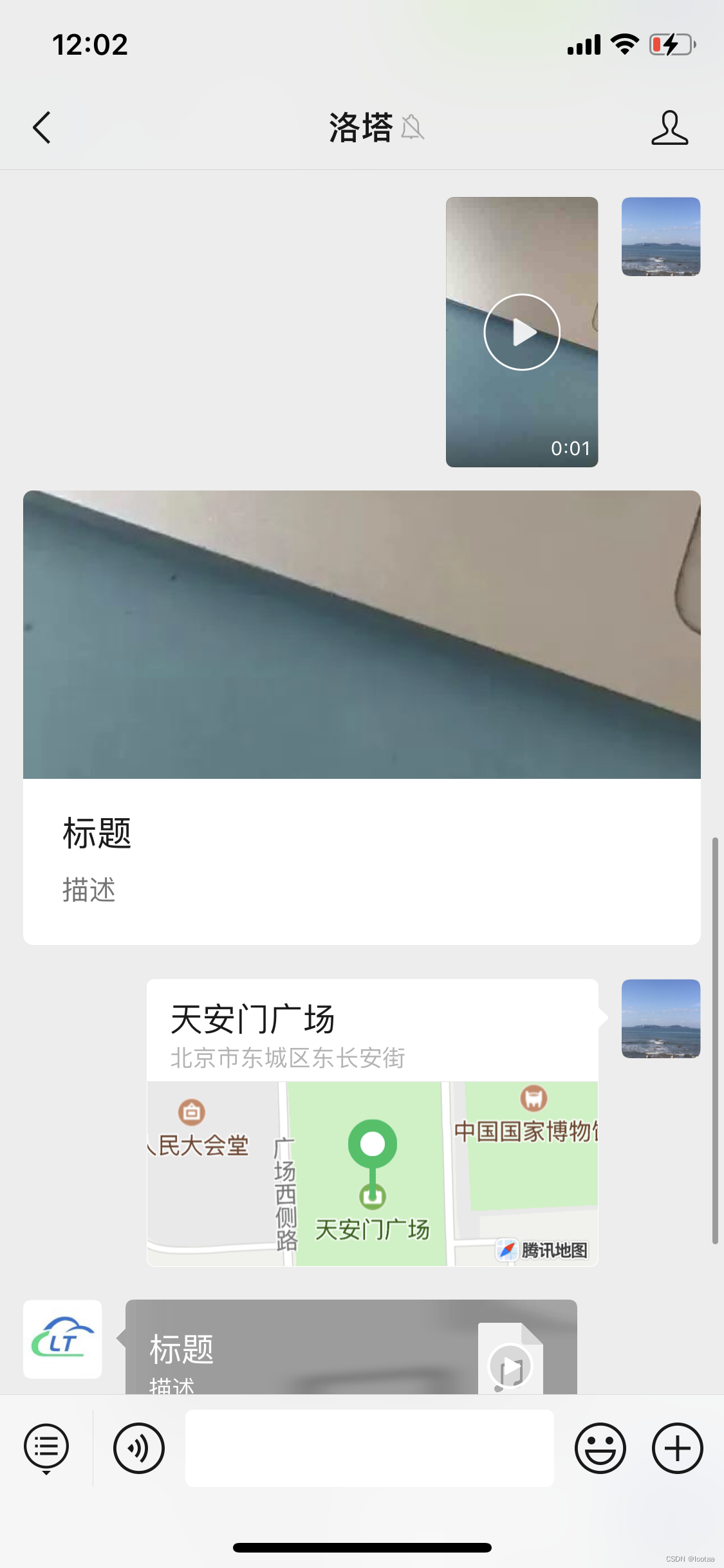This screenshot has width=724, height=1568.
Task: Open the emoji picker
Action: point(600,1448)
